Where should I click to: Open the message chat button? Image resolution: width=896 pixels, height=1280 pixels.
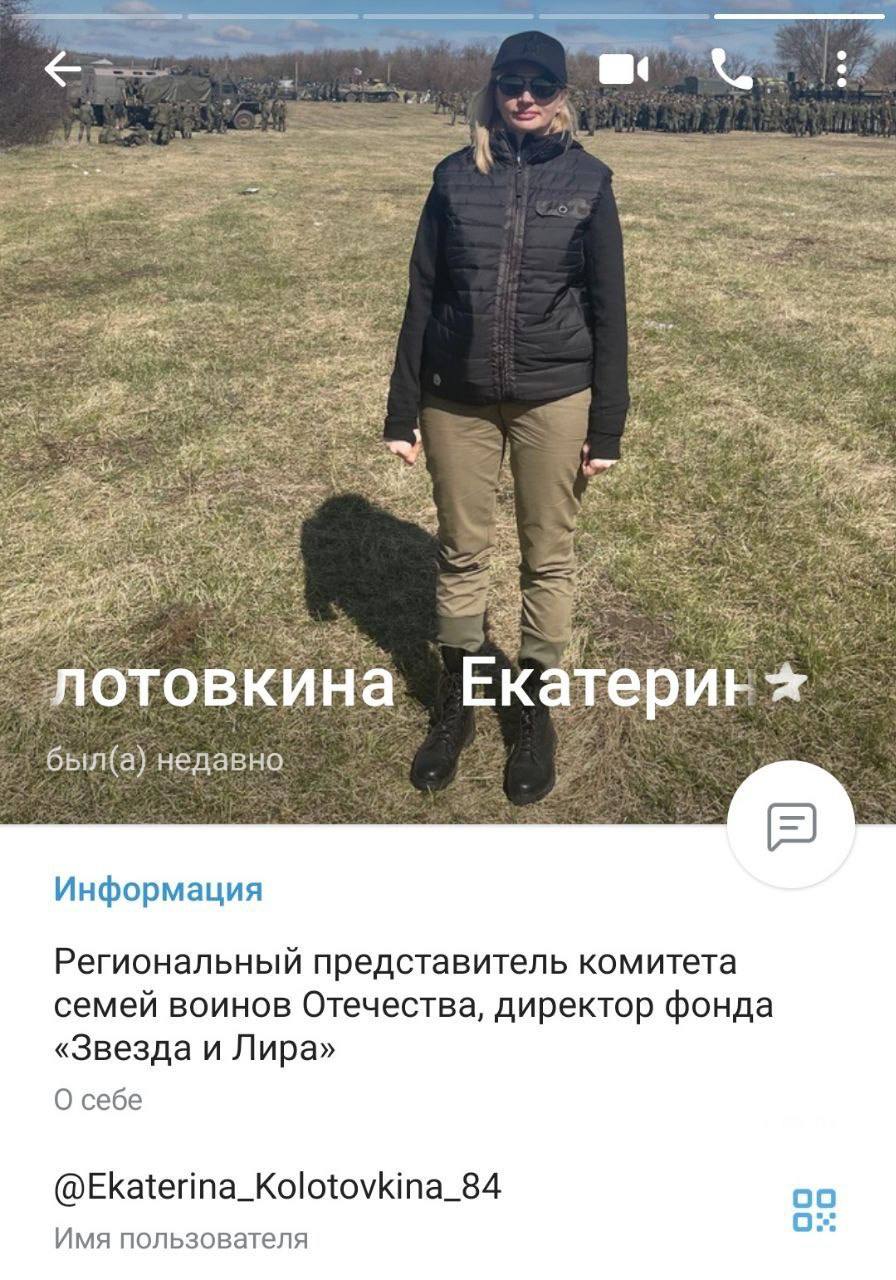coord(791,825)
